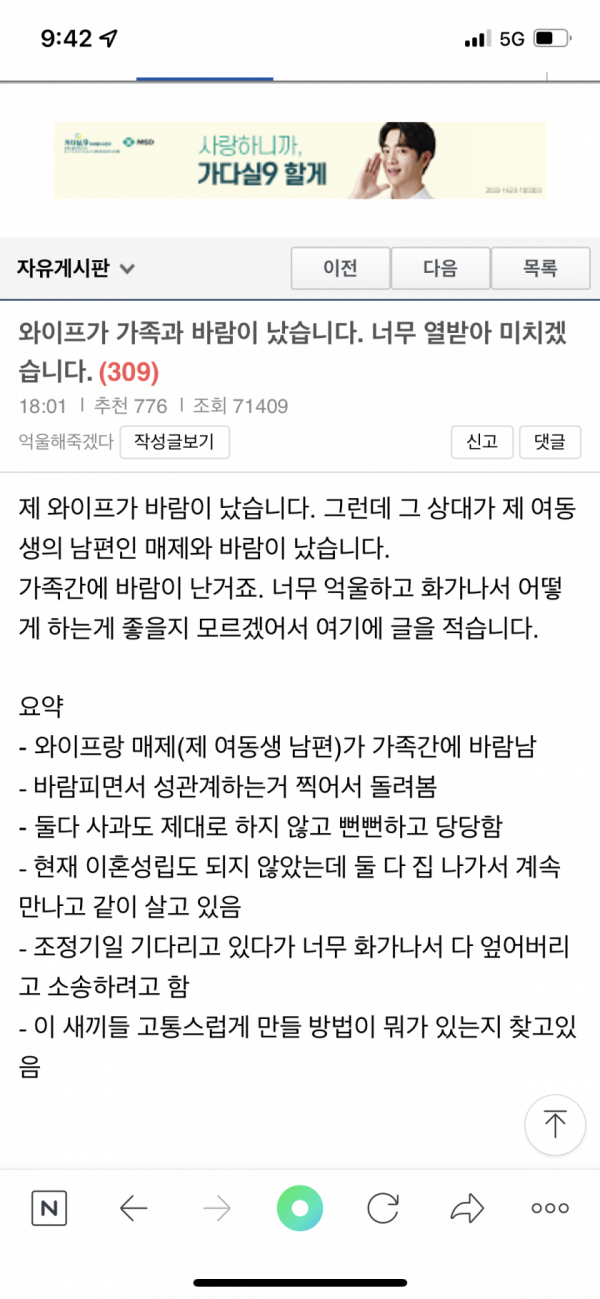The height and width of the screenshot is (1299, 600).
Task: Go to the next post with 다음
Action: click(440, 268)
